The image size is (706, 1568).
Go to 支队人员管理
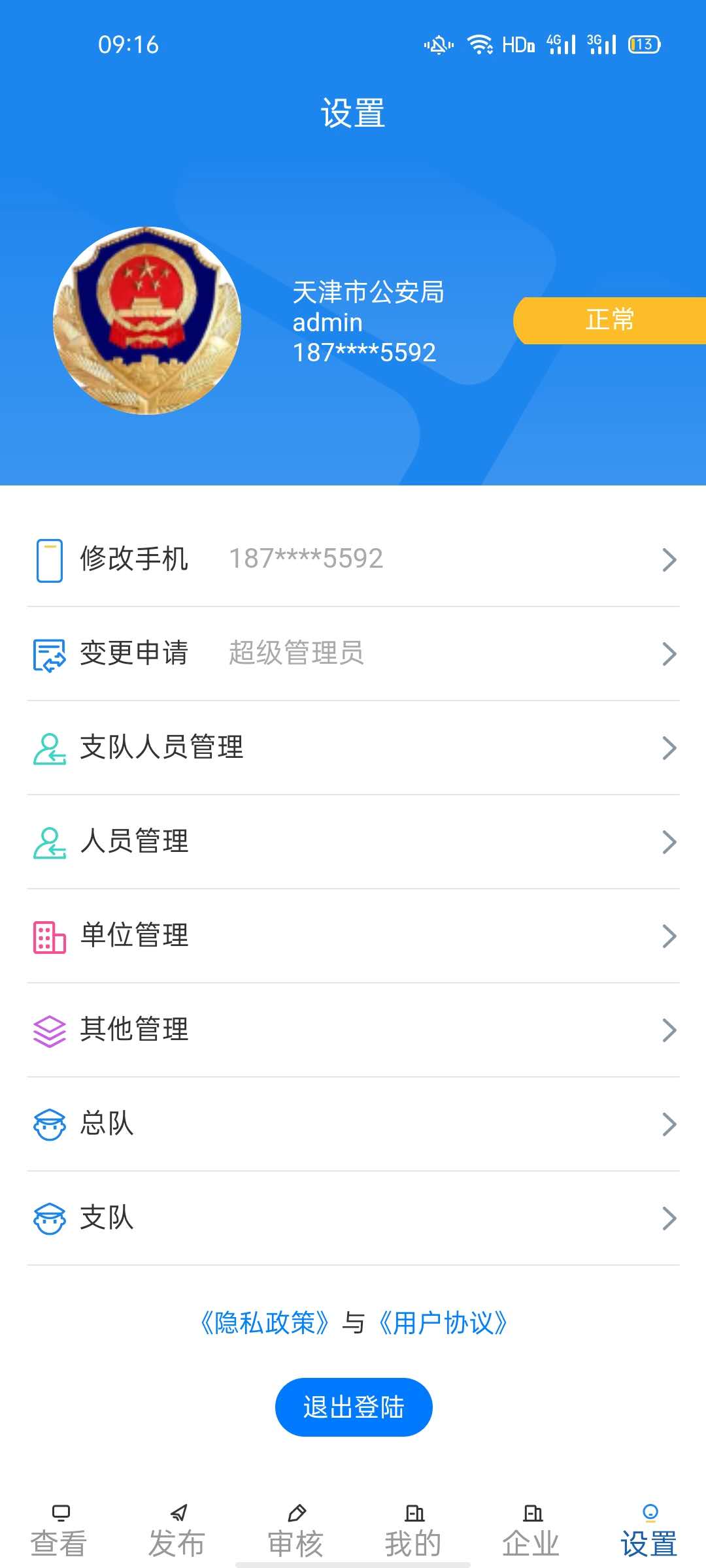[353, 747]
